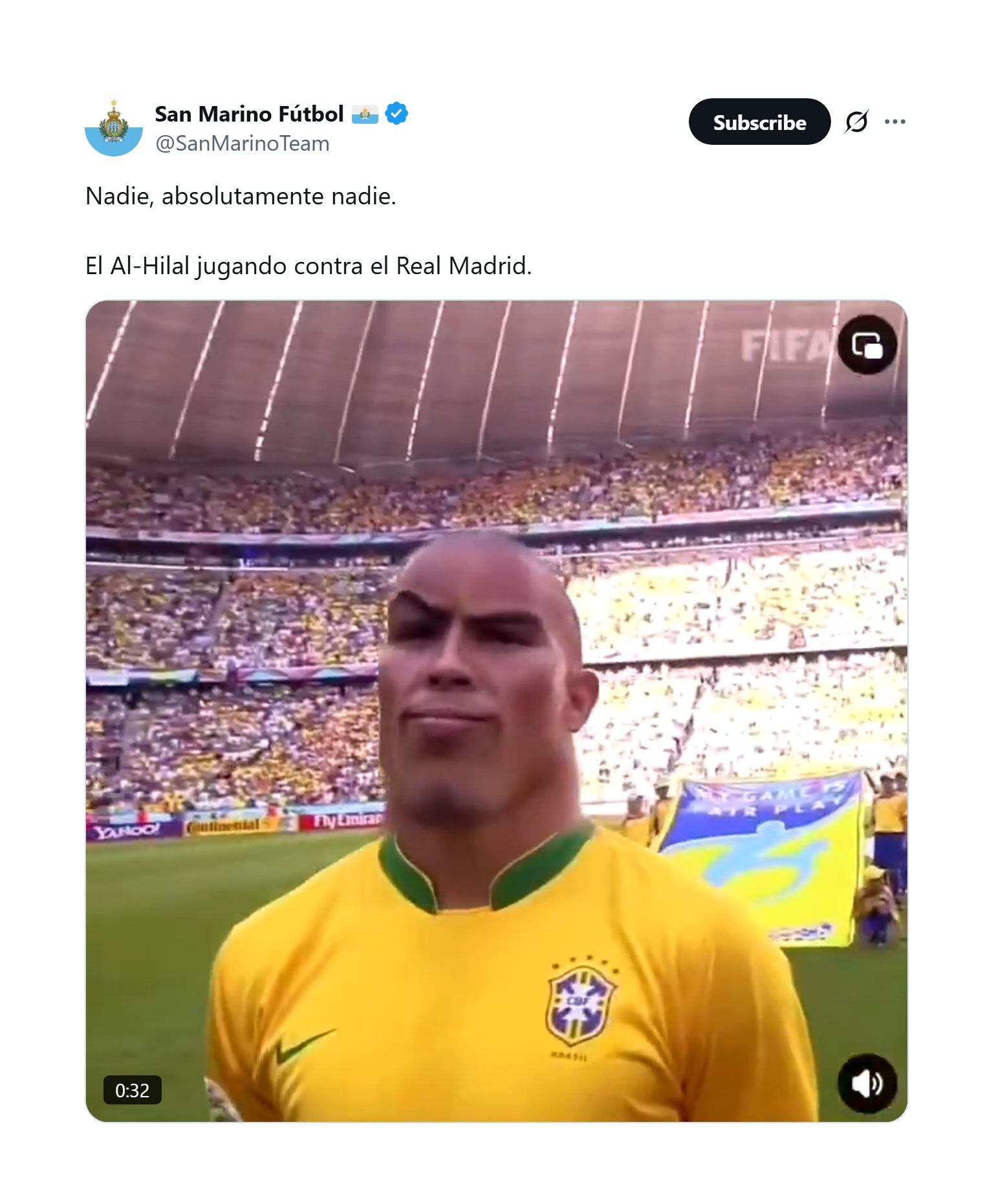Subscribe to San Marino Fútbol
The height and width of the screenshot is (1204, 996).
[x=759, y=122]
